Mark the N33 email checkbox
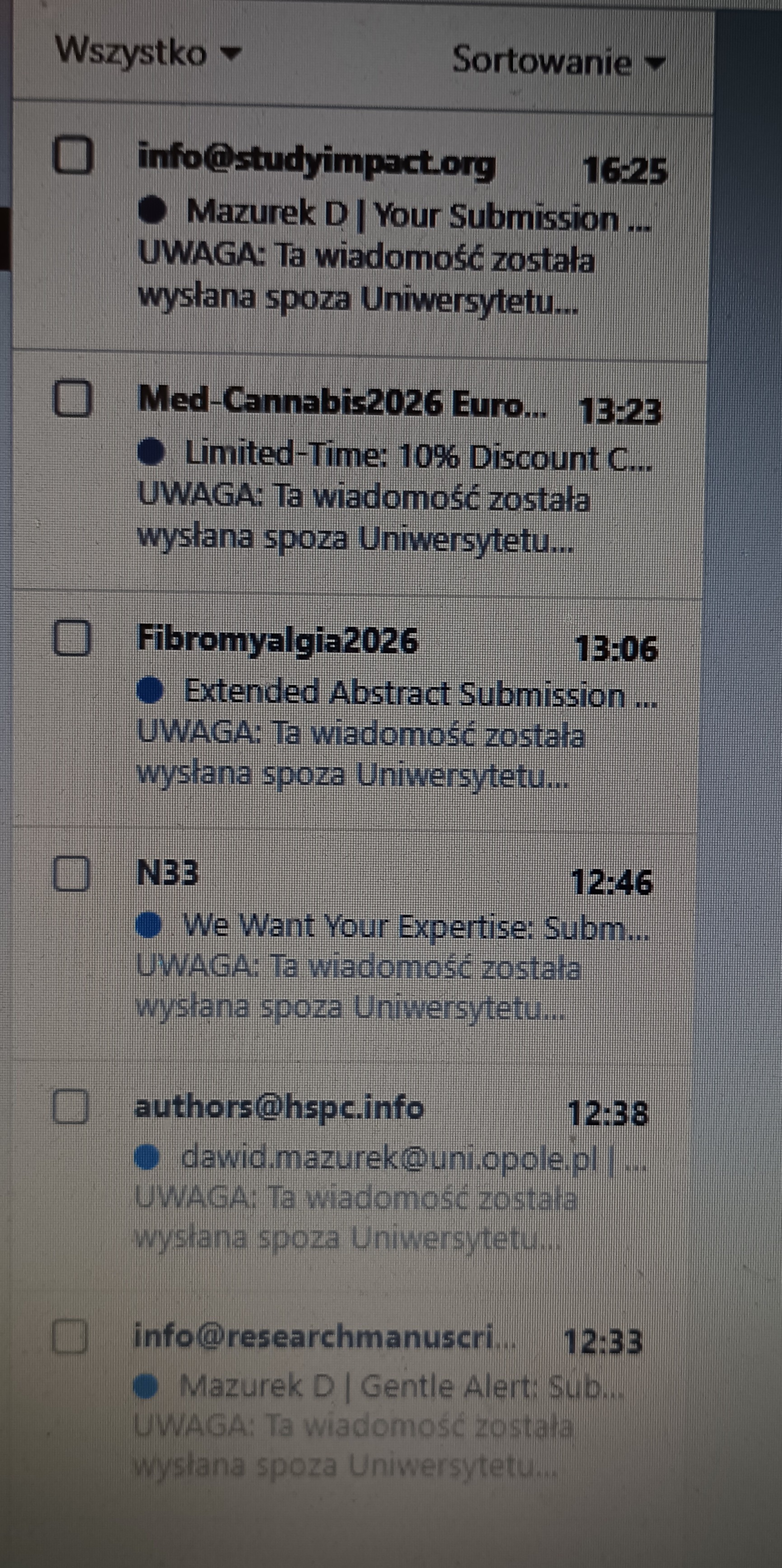 [x=71, y=873]
